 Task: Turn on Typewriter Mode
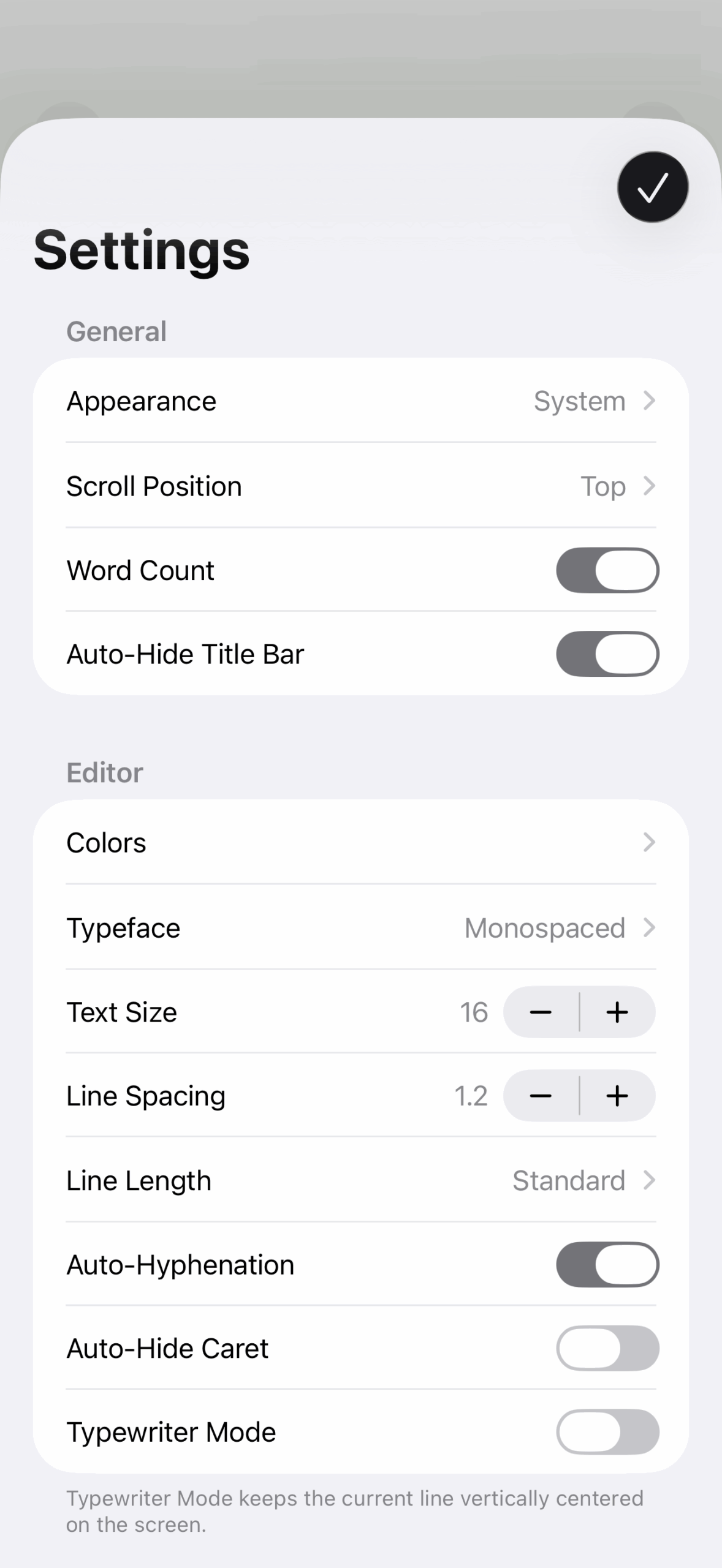point(607,1432)
